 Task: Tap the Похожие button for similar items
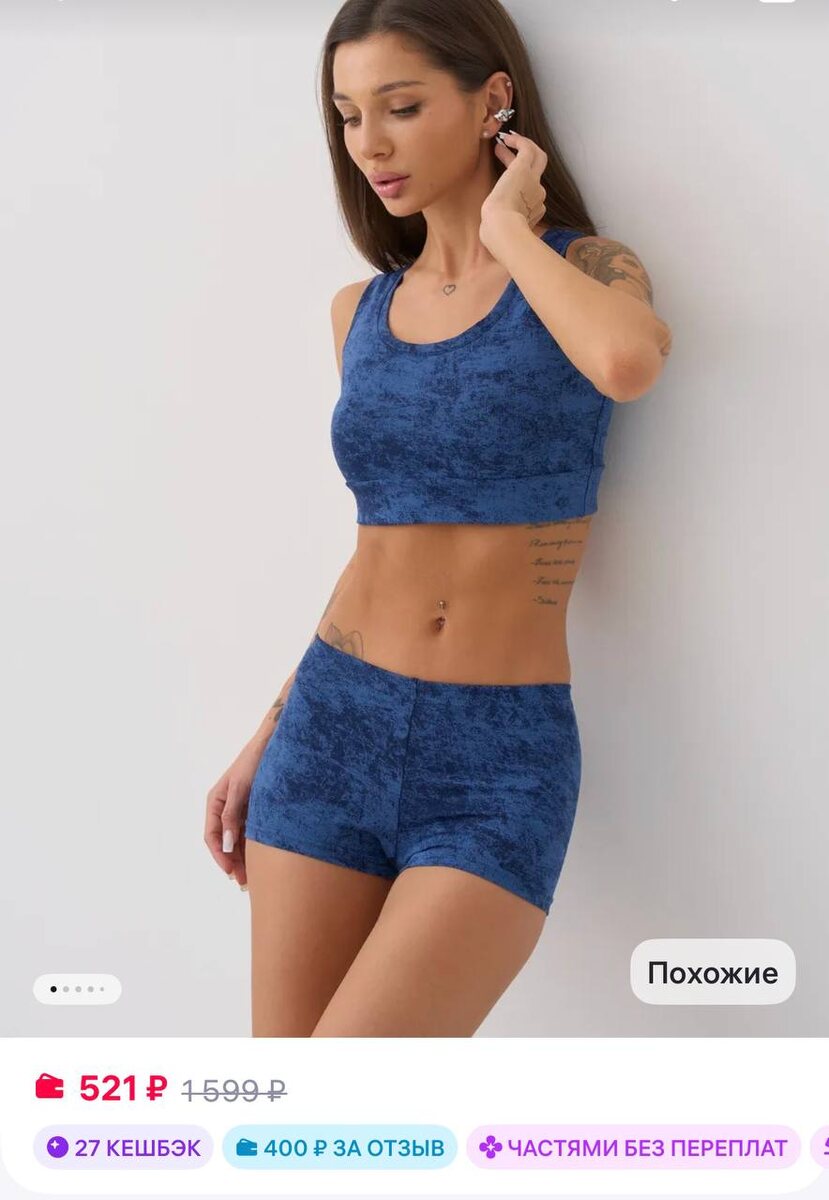(x=712, y=972)
